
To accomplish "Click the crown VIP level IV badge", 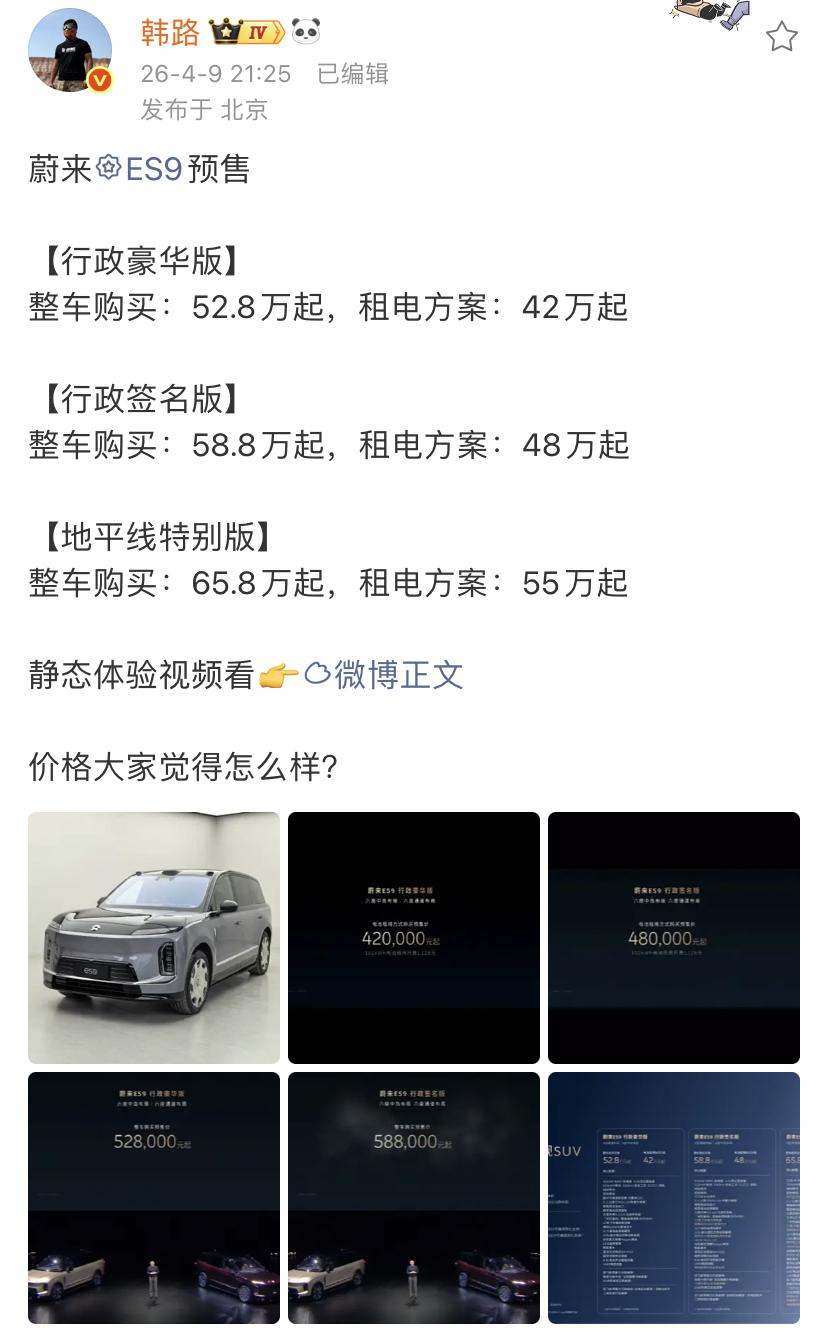I will pyautogui.click(x=243, y=31).
